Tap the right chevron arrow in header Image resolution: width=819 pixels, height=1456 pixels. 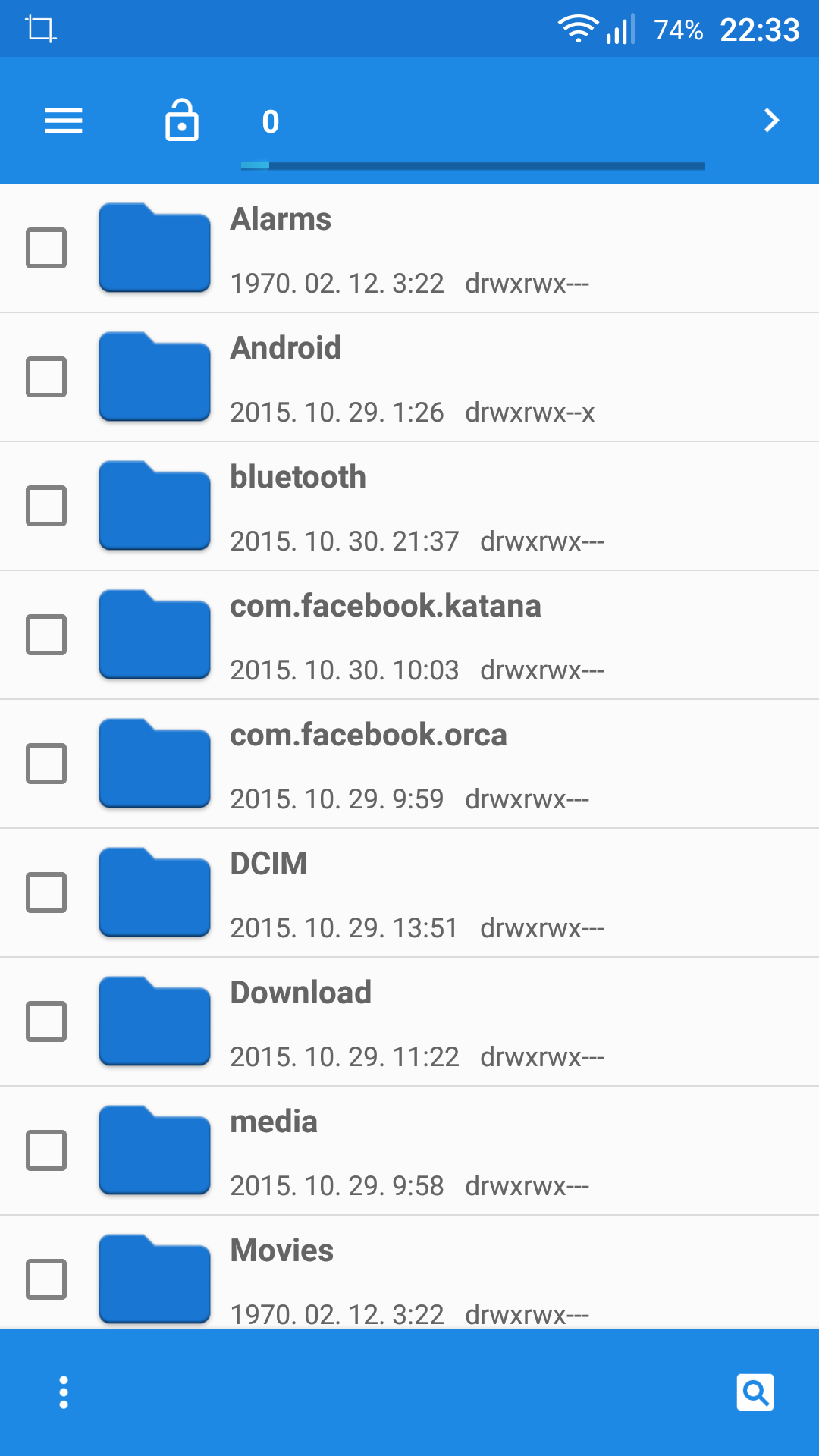click(771, 120)
